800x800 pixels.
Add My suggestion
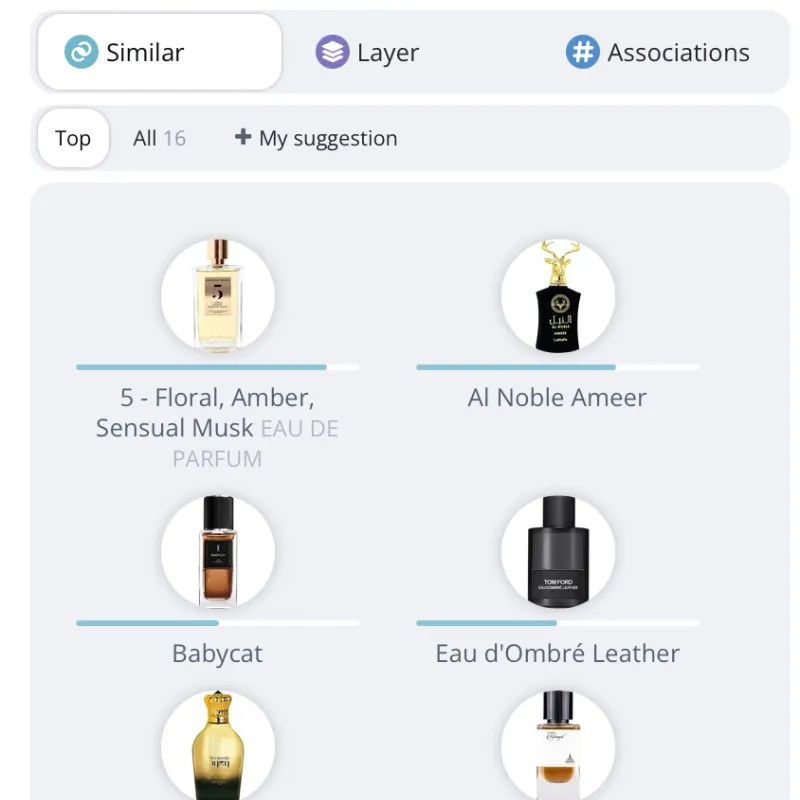click(316, 138)
